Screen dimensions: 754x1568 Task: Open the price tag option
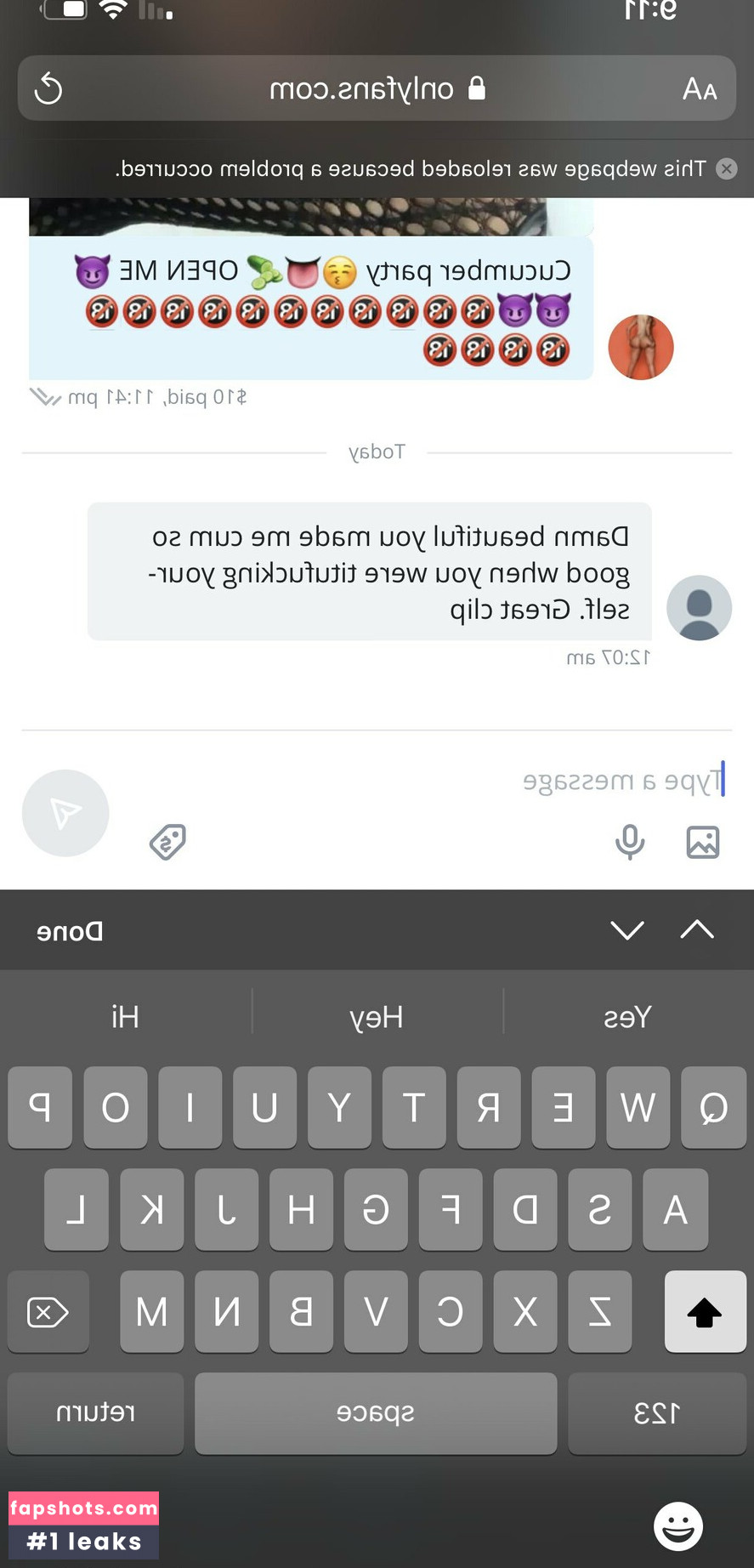pyautogui.click(x=167, y=842)
